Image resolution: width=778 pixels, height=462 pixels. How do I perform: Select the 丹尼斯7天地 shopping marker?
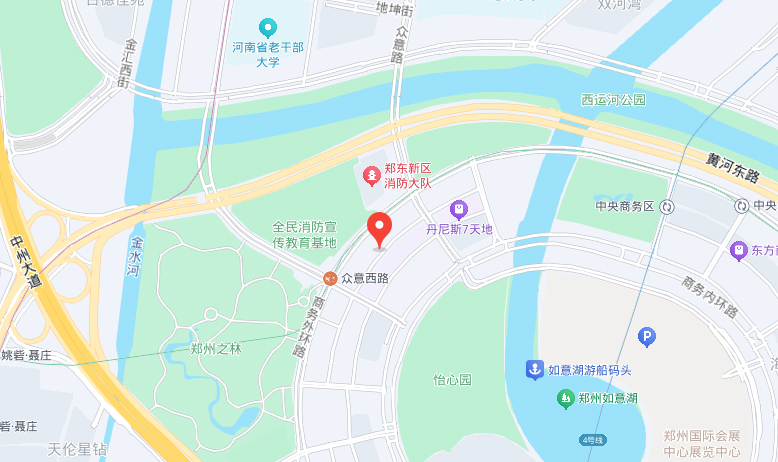(459, 209)
